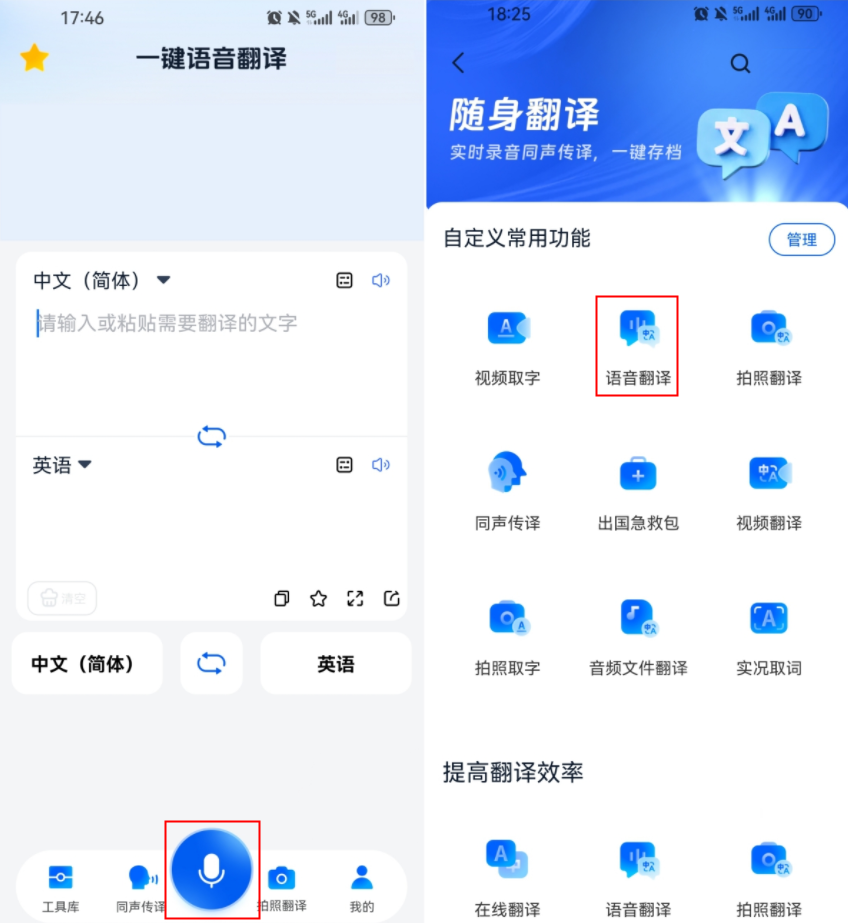Tap the blue microphone button
The width and height of the screenshot is (848, 923).
pyautogui.click(x=211, y=869)
